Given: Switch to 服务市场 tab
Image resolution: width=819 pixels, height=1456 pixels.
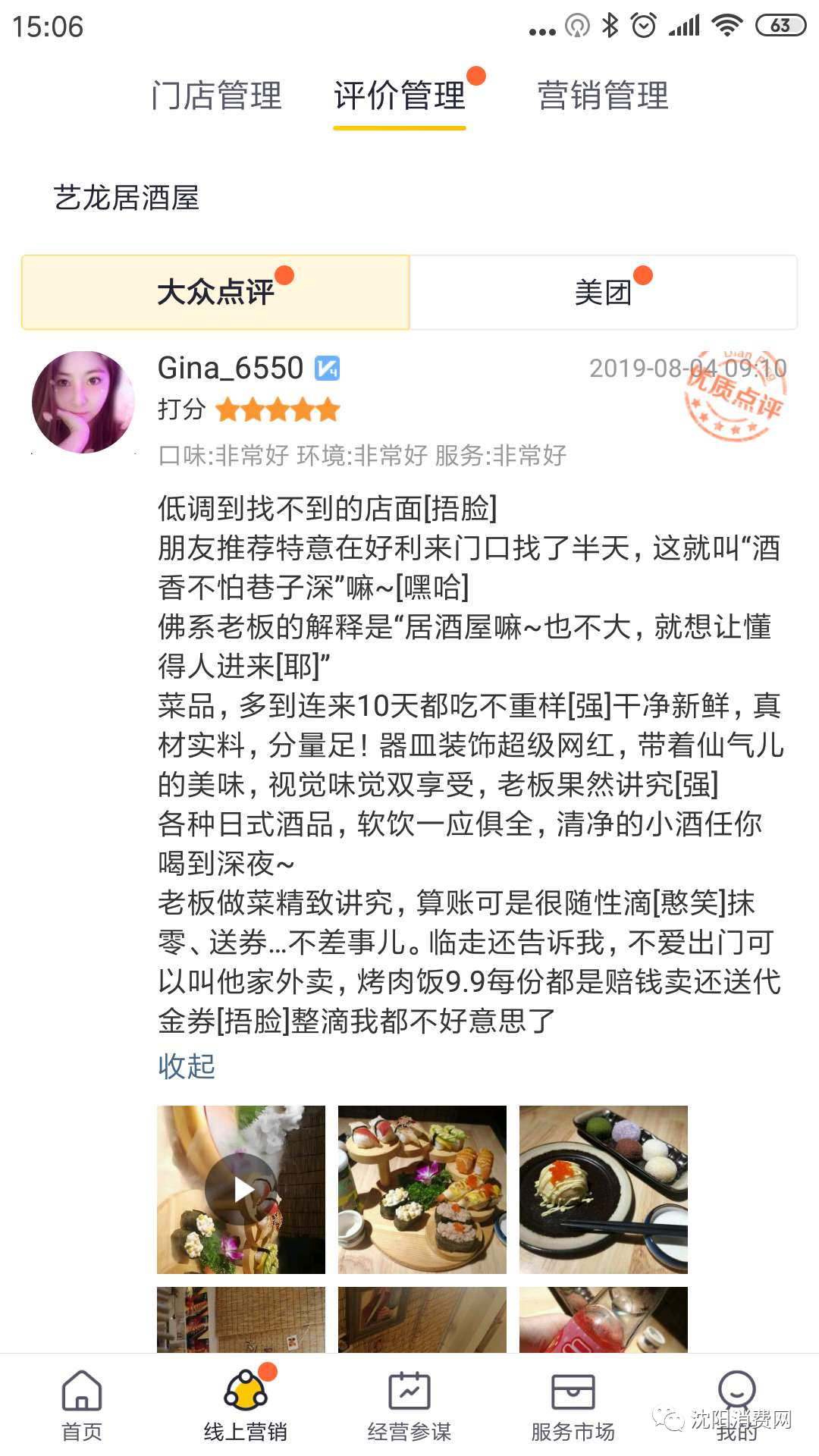Looking at the screenshot, I should click(573, 1405).
